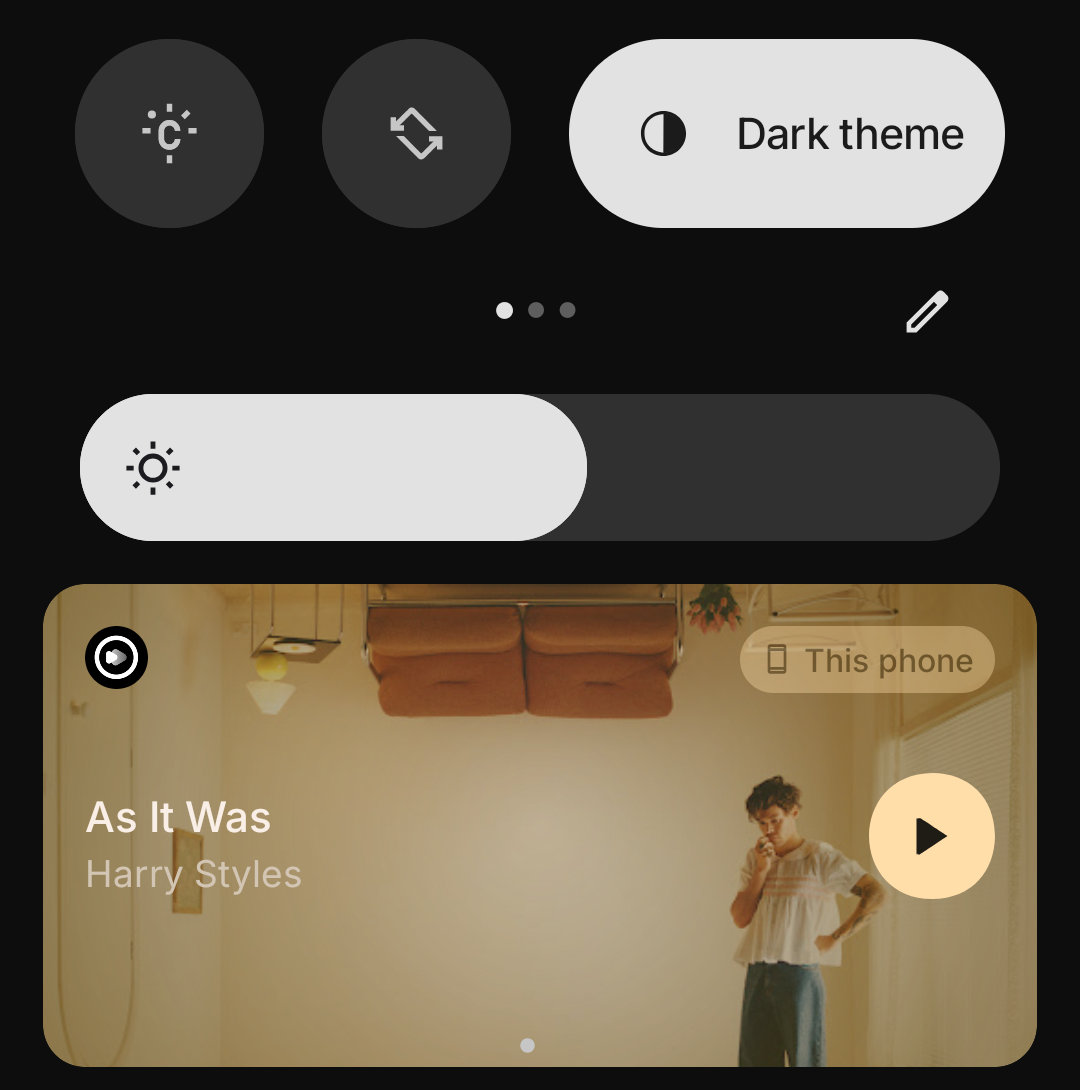Change audio output via This phone chip
This screenshot has height=1090, width=1080.
pos(867,660)
